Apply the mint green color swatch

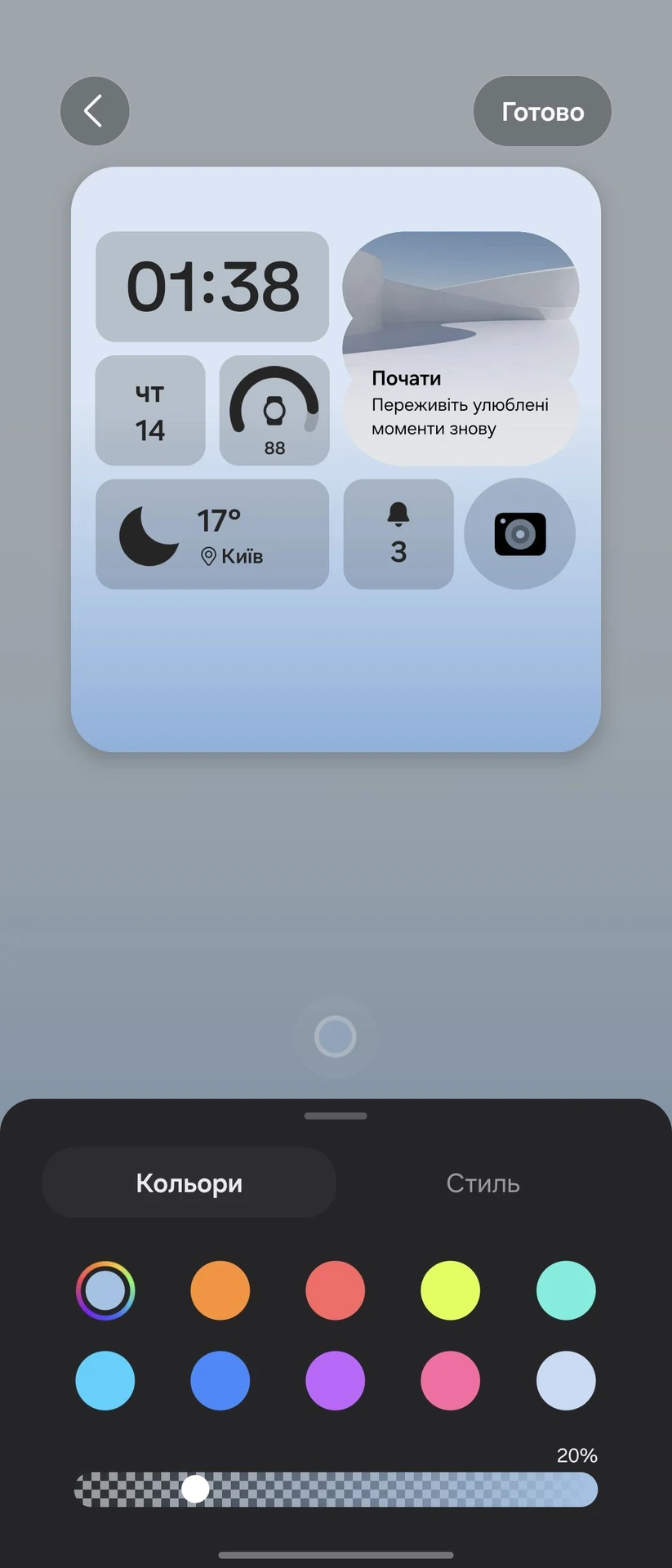(566, 1290)
